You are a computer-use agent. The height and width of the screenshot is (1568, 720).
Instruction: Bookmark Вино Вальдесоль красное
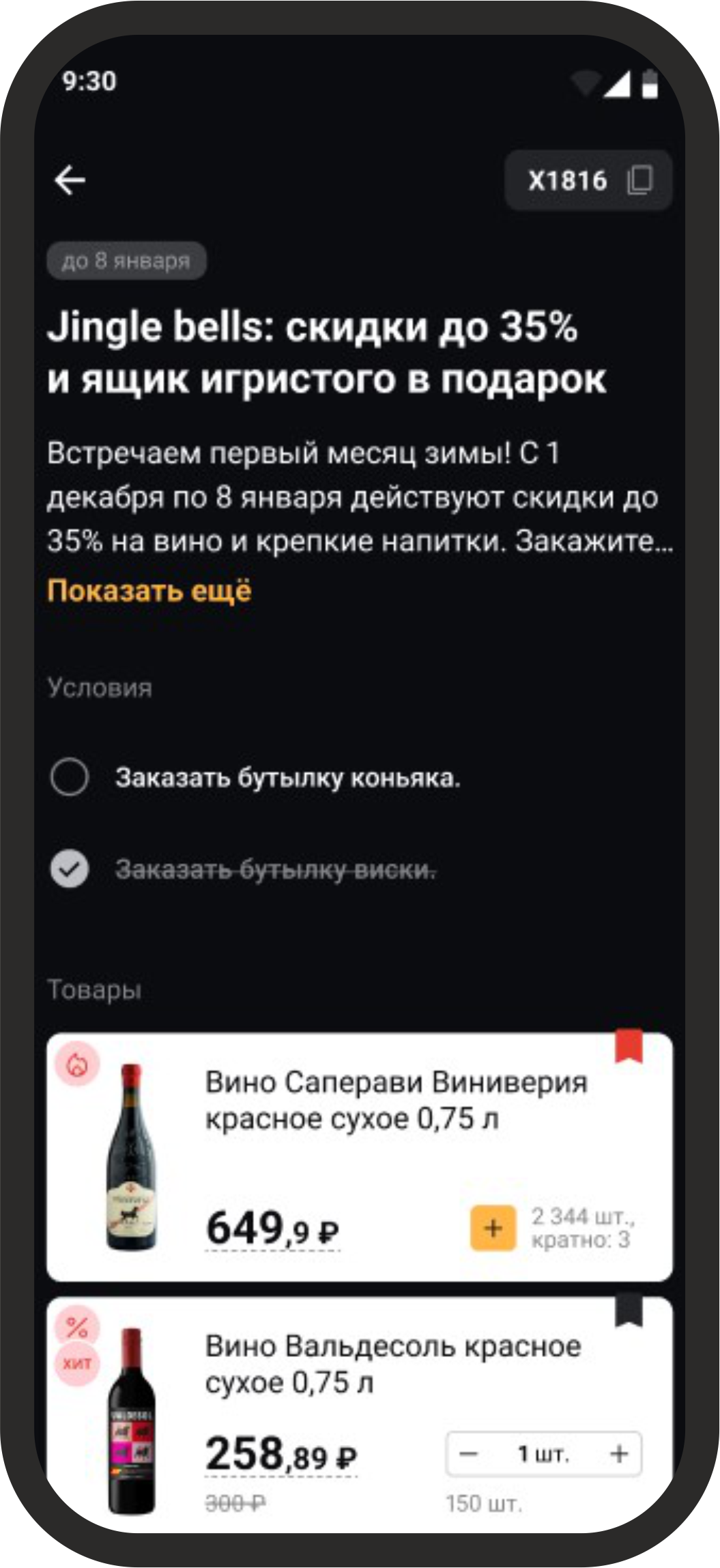pyautogui.click(x=629, y=1311)
